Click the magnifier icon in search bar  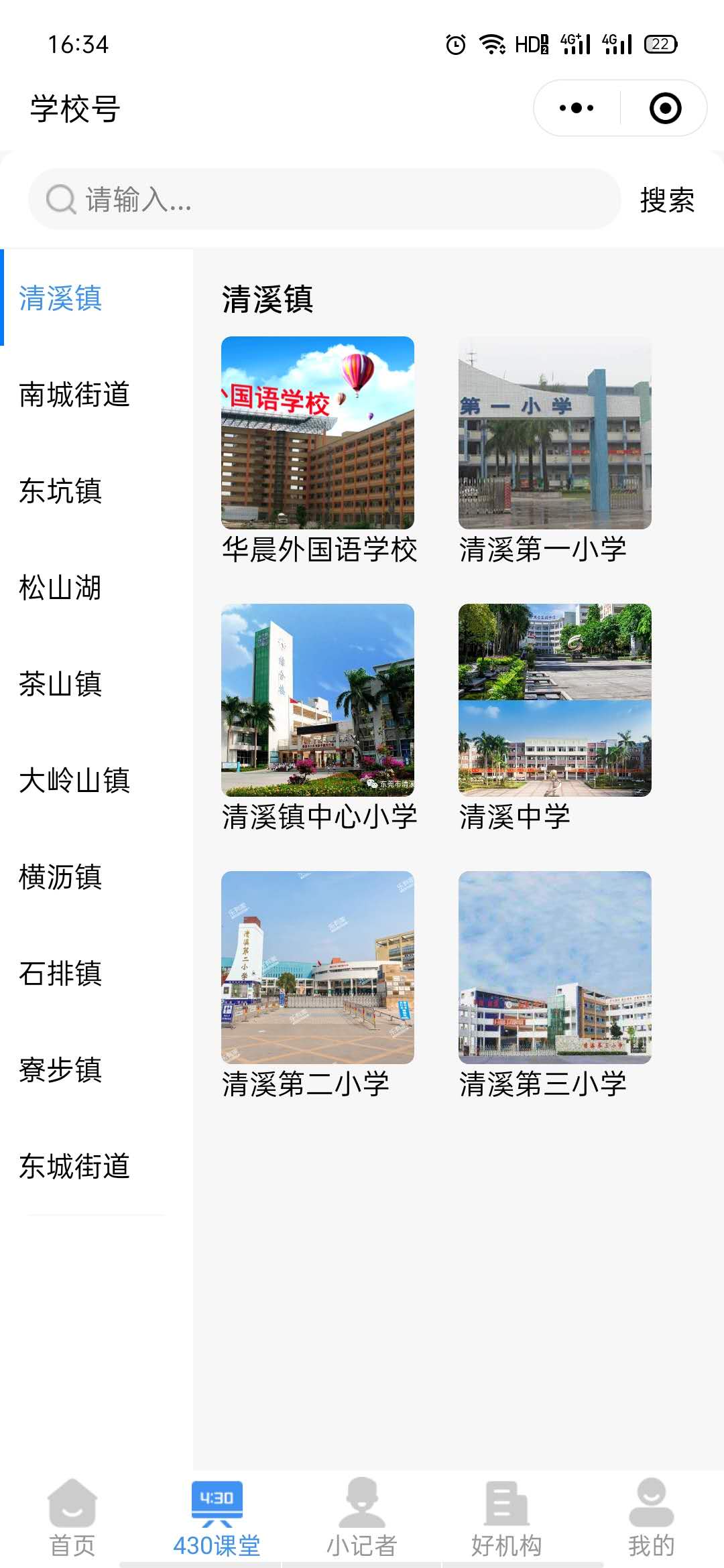point(61,198)
